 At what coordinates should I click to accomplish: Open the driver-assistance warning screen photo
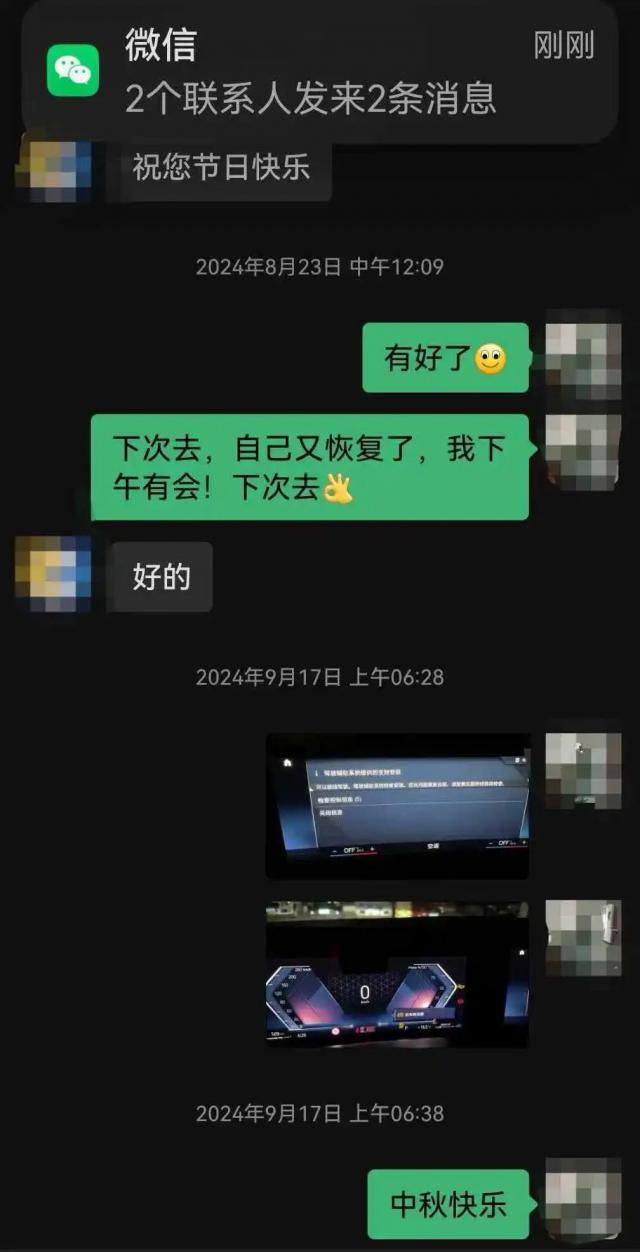point(397,806)
